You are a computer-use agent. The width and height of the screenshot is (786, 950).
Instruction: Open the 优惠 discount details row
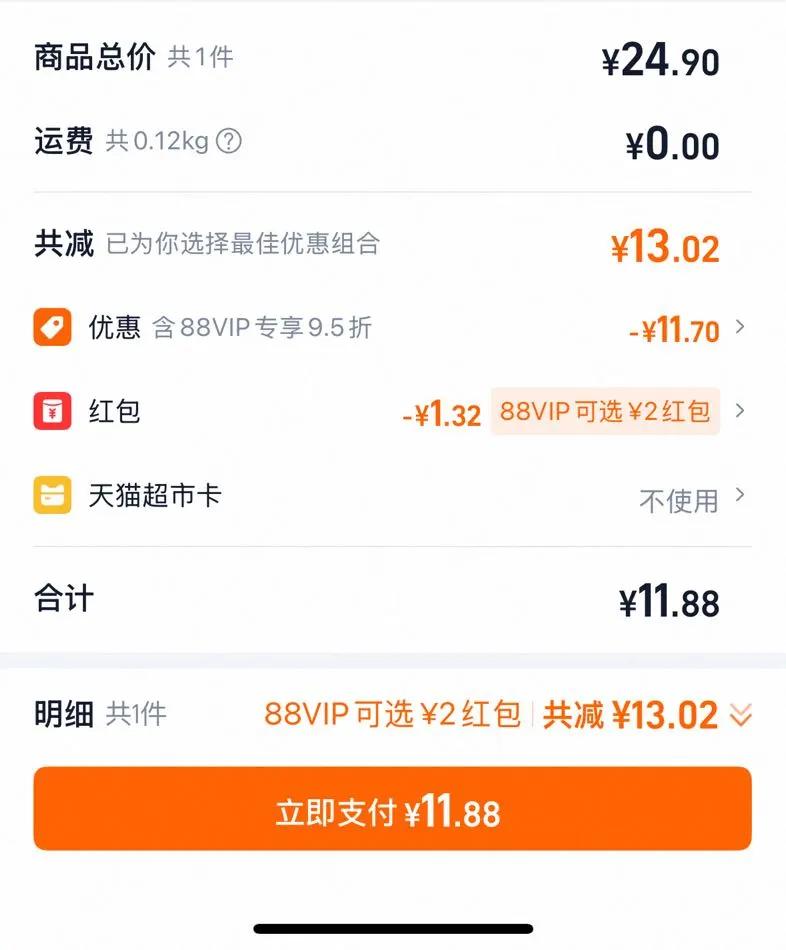[392, 328]
